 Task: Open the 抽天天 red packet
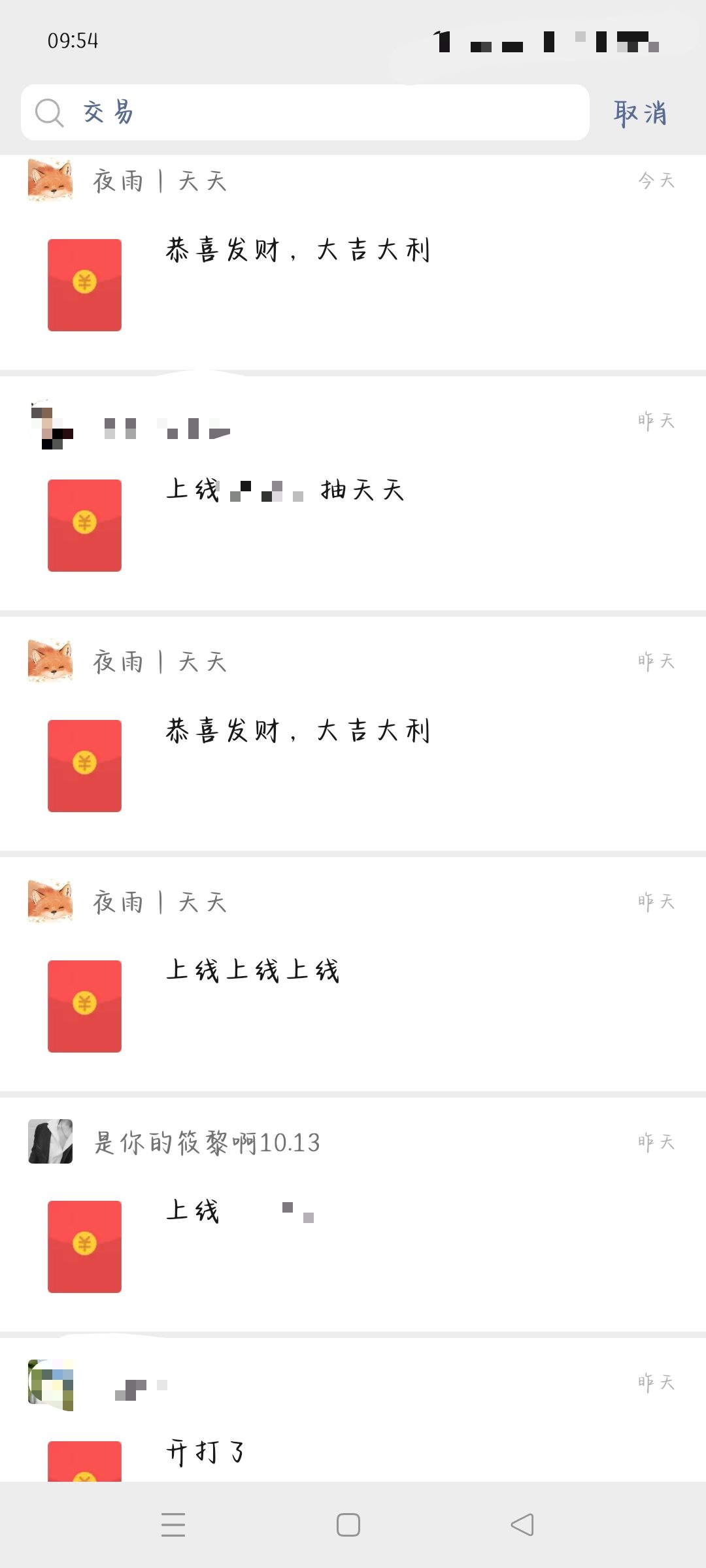pyautogui.click(x=85, y=525)
